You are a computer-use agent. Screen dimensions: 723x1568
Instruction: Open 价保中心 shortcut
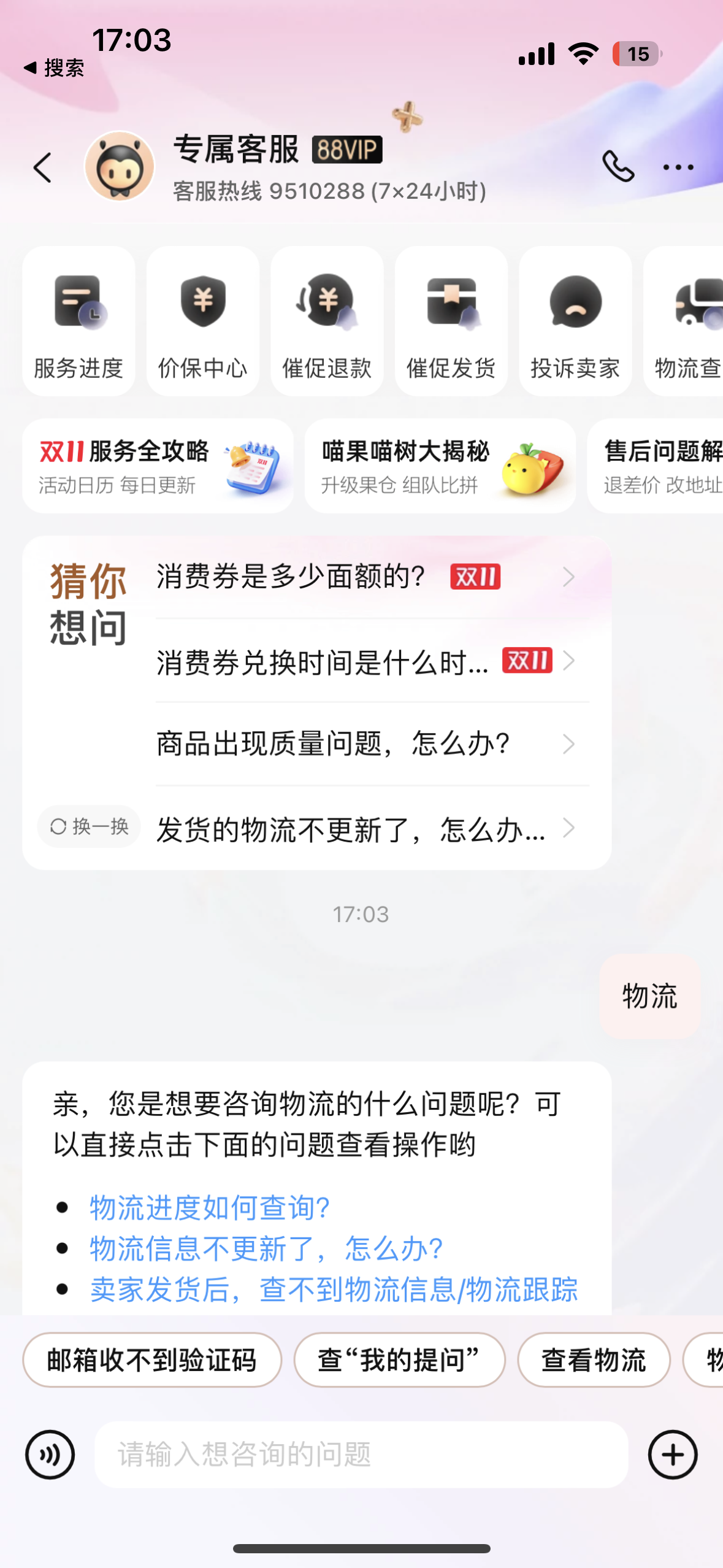point(202,321)
